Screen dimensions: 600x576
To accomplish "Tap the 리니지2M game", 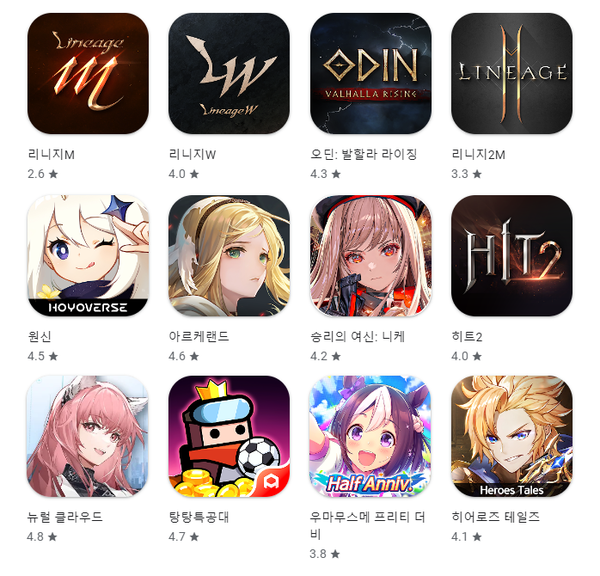I will (x=512, y=74).
